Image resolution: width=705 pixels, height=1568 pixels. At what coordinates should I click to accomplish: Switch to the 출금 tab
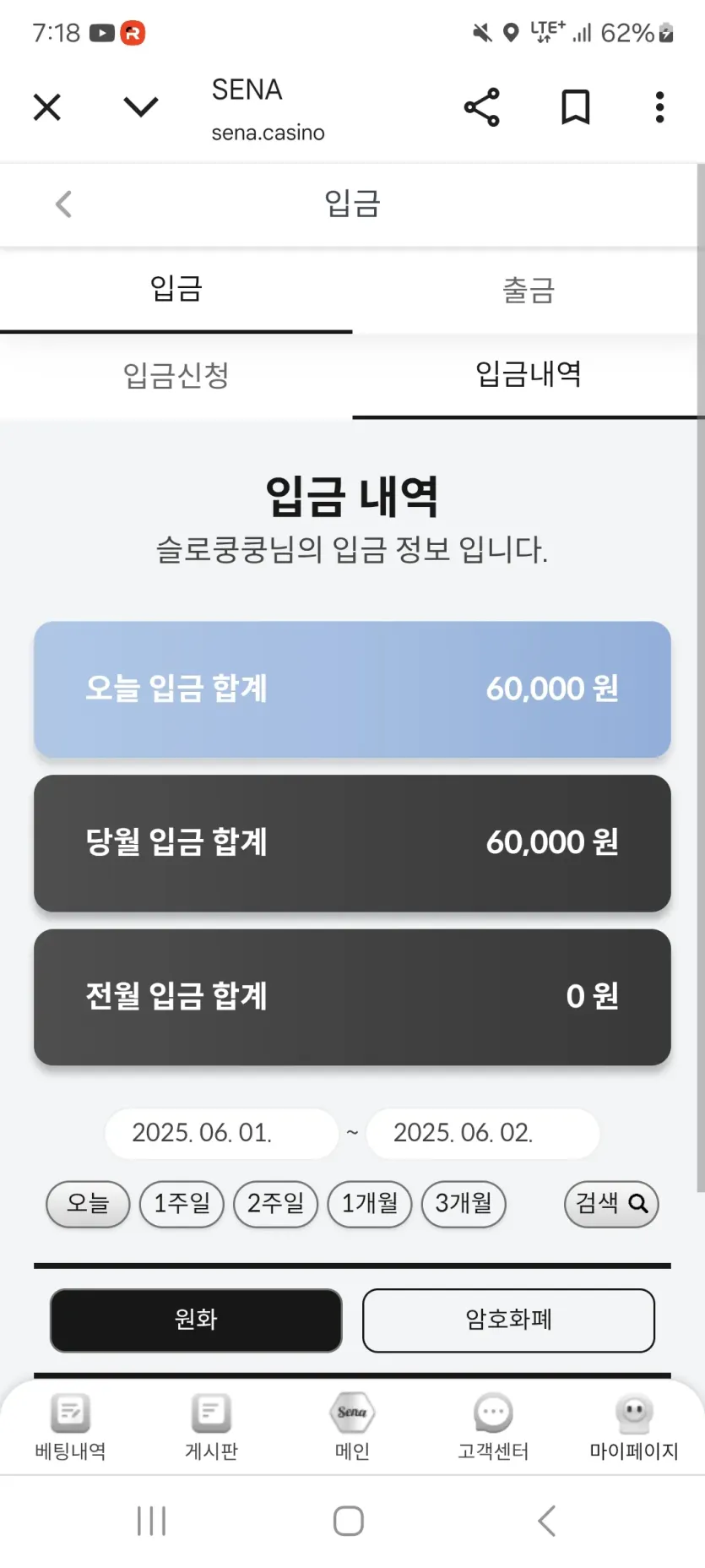click(529, 290)
